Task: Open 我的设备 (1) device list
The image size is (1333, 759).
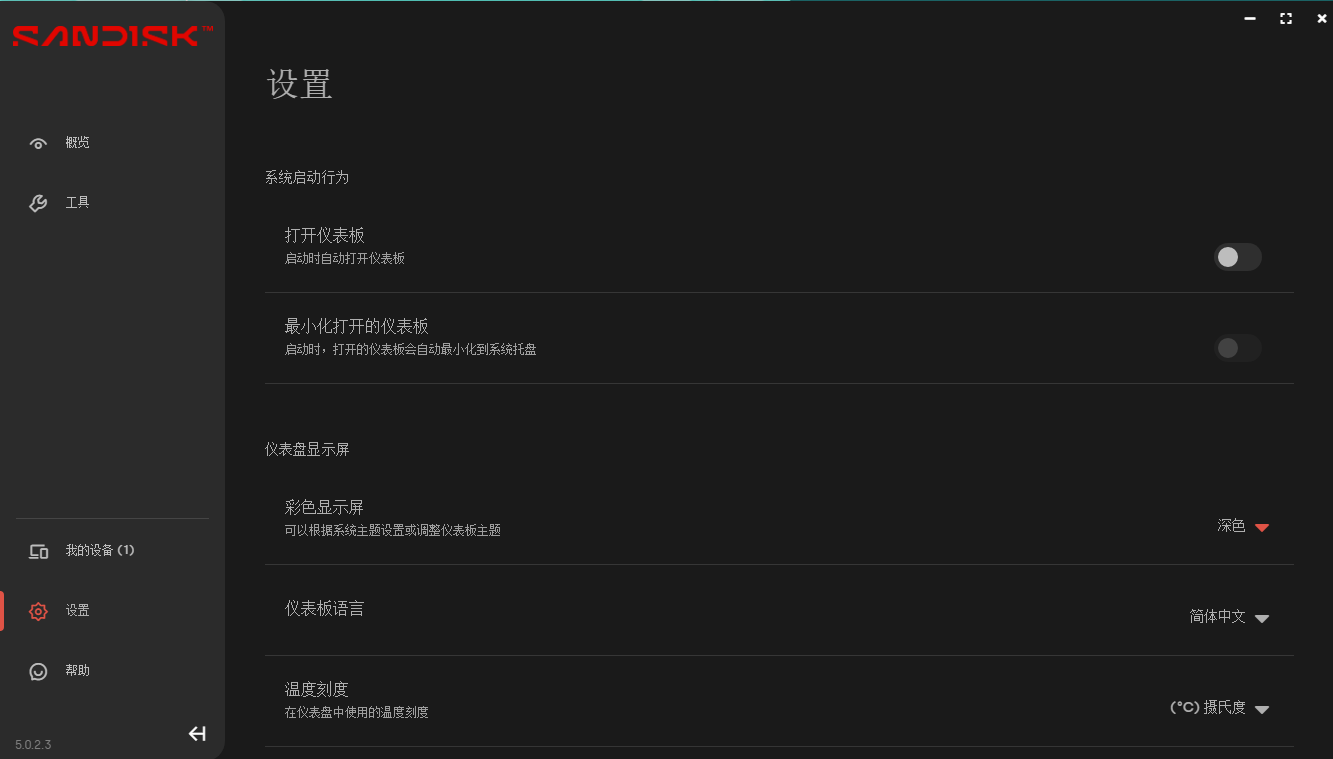Action: tap(98, 551)
